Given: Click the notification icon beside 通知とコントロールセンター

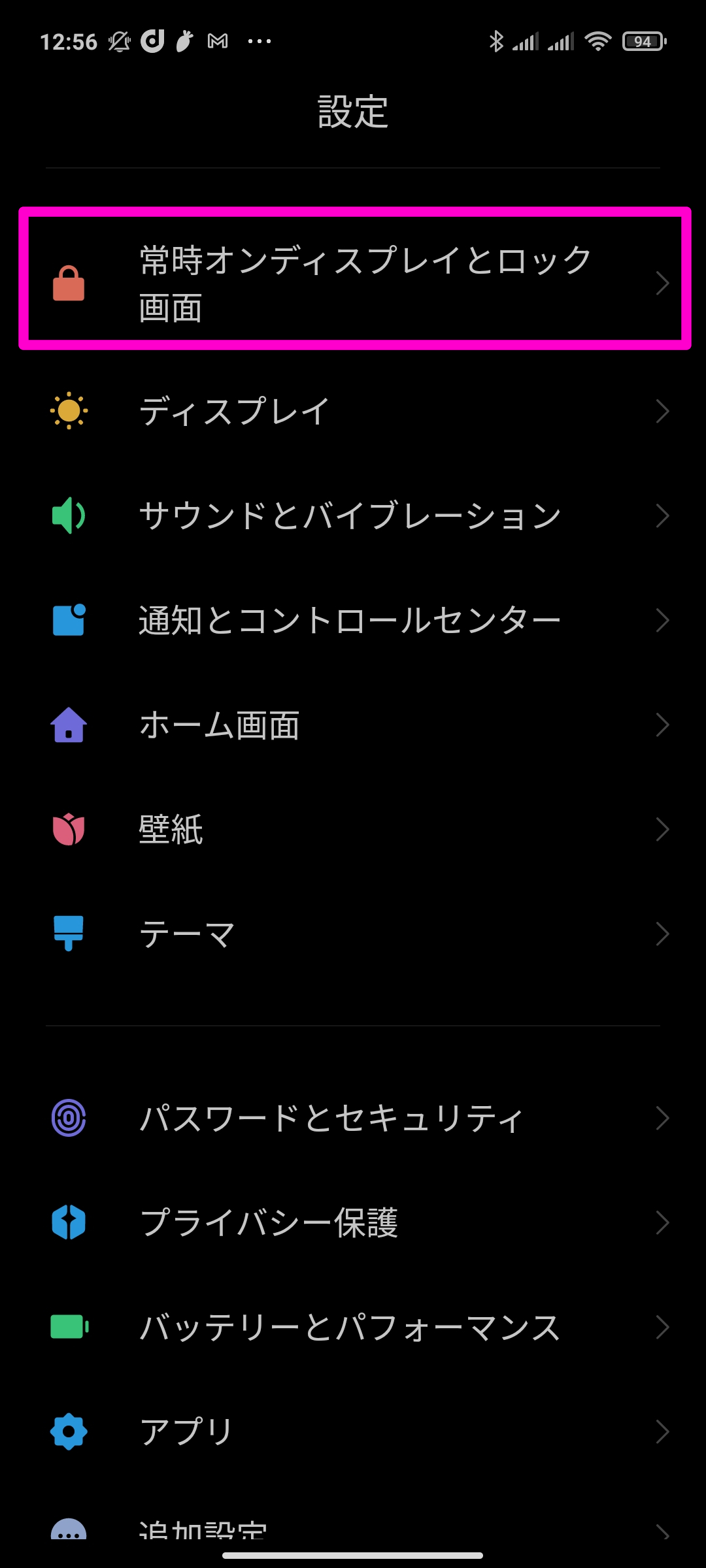Looking at the screenshot, I should tap(69, 619).
